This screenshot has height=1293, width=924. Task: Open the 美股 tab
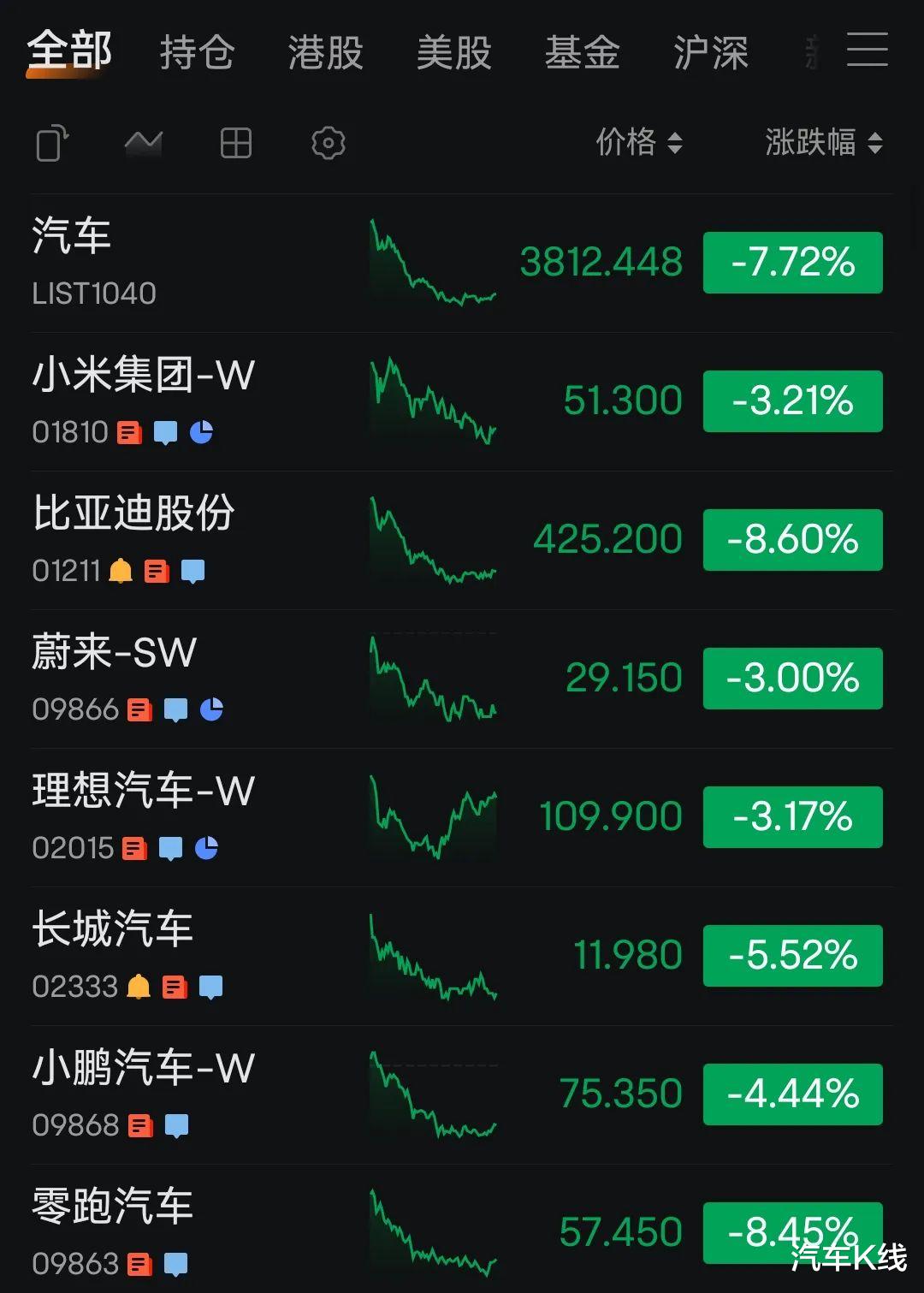pyautogui.click(x=453, y=53)
